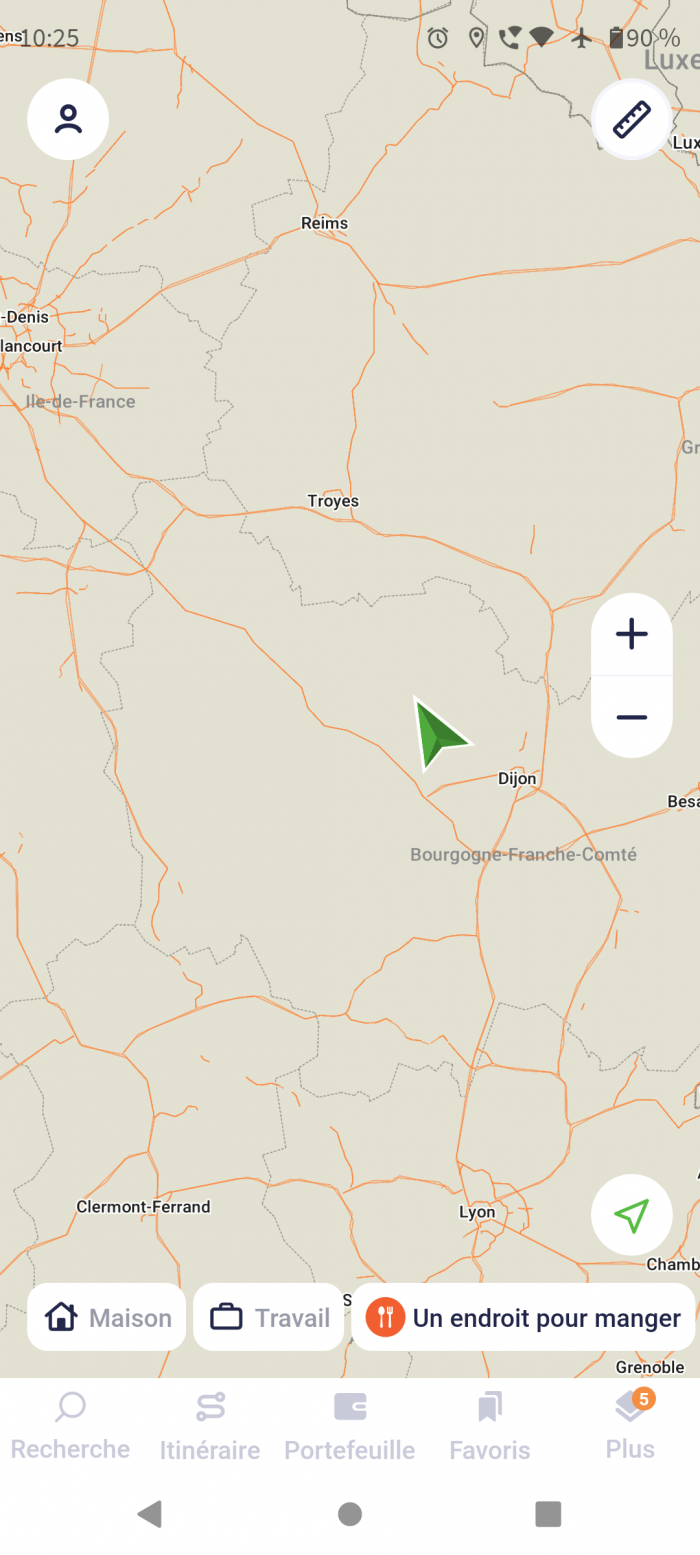
Task: Open the ruler measuring tool
Action: (631, 119)
